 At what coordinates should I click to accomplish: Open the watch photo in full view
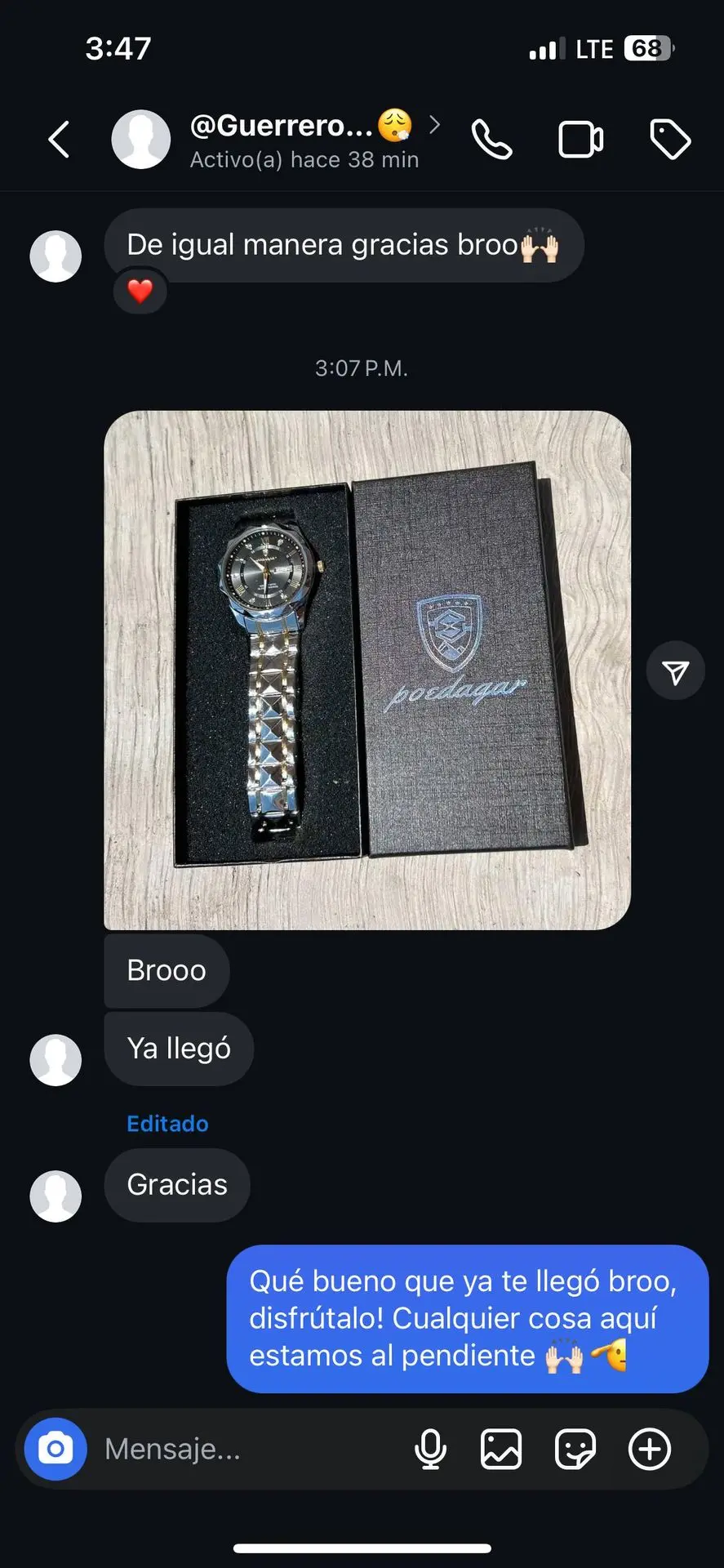(x=367, y=670)
